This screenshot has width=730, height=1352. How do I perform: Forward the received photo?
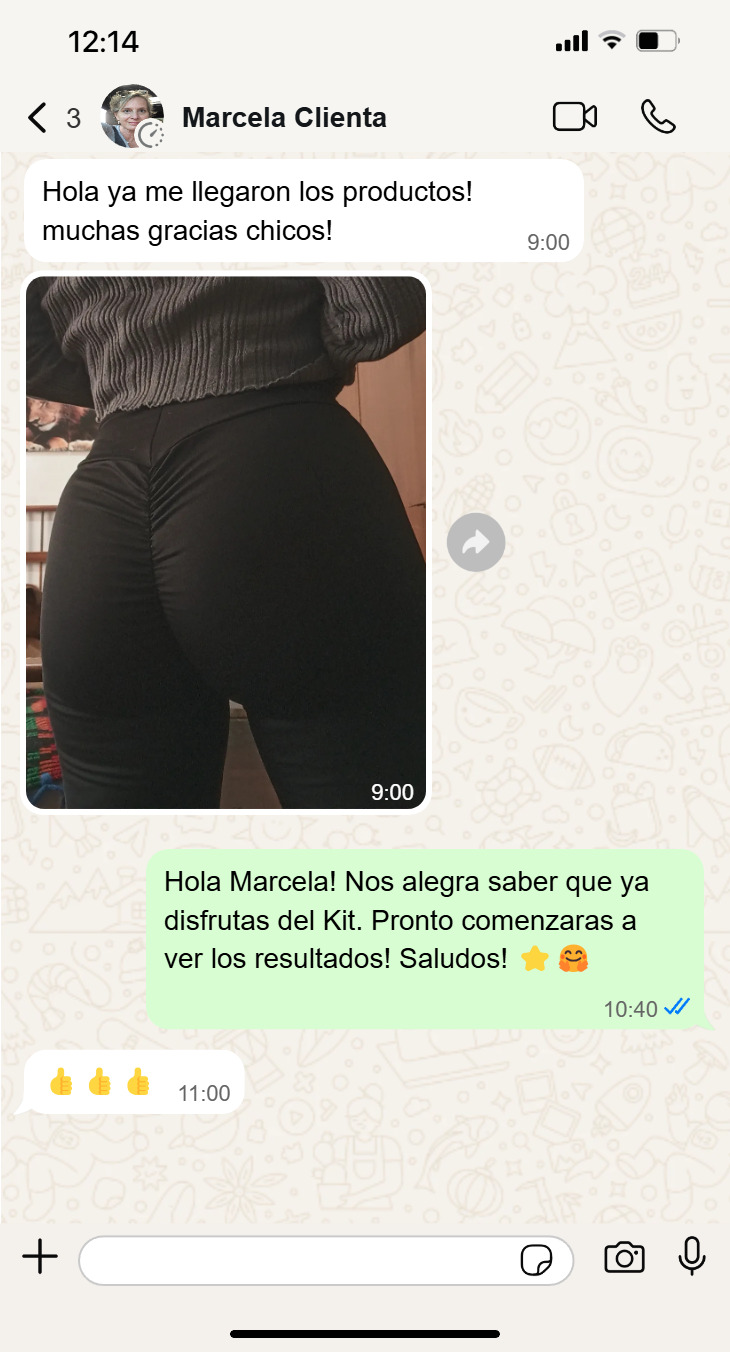(476, 543)
